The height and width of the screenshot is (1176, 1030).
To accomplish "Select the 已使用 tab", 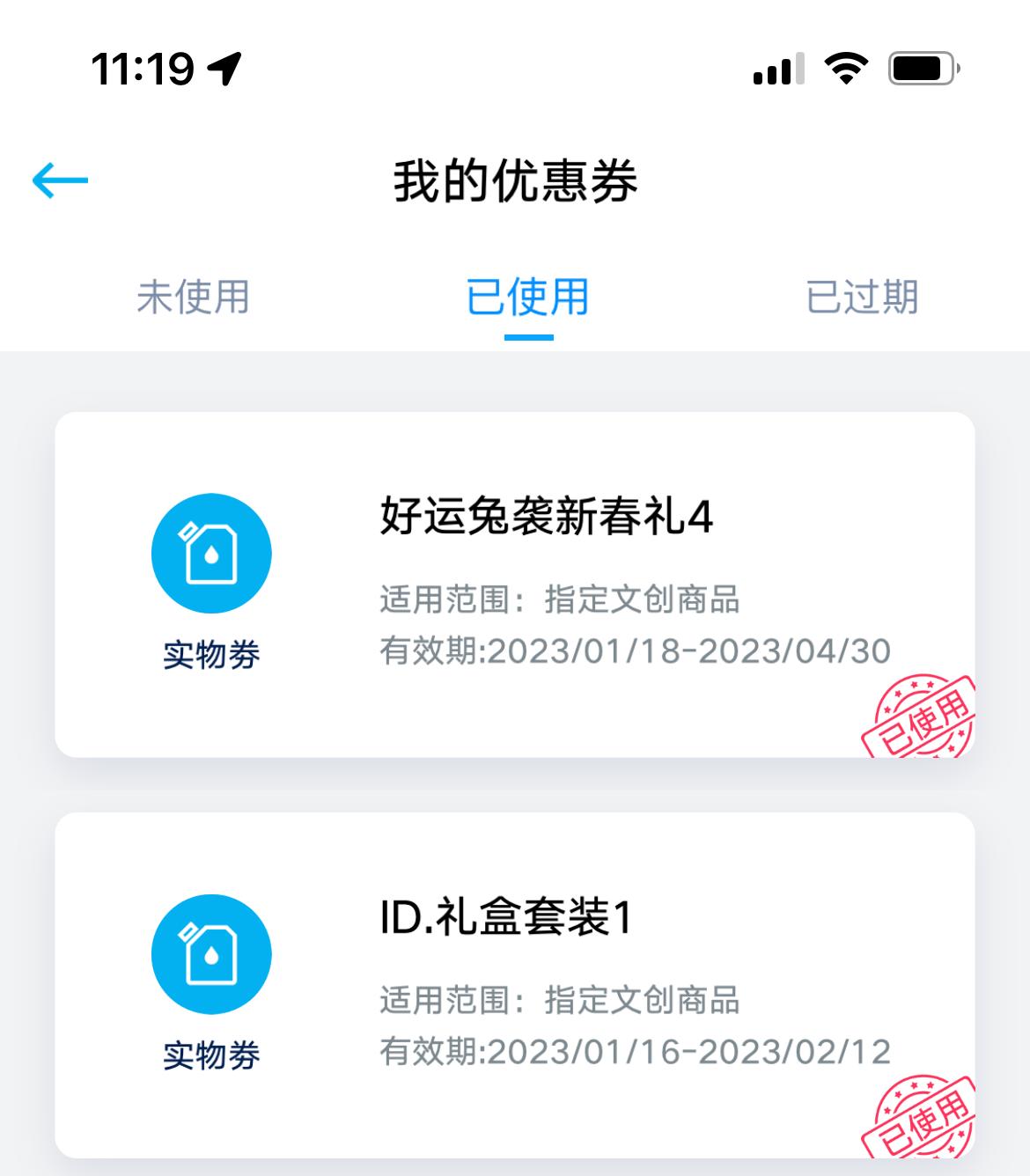I will tap(526, 297).
